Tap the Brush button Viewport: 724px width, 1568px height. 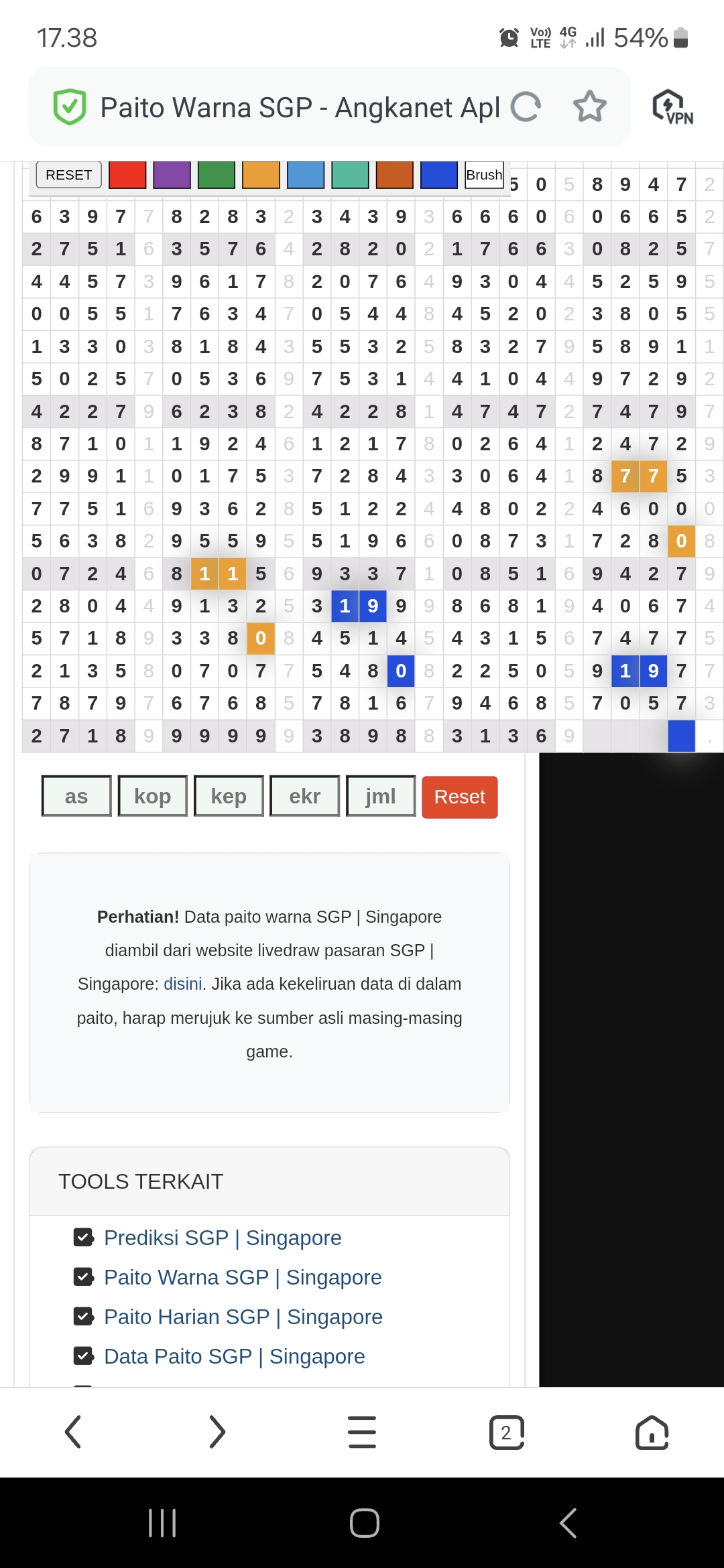pyautogui.click(x=484, y=175)
